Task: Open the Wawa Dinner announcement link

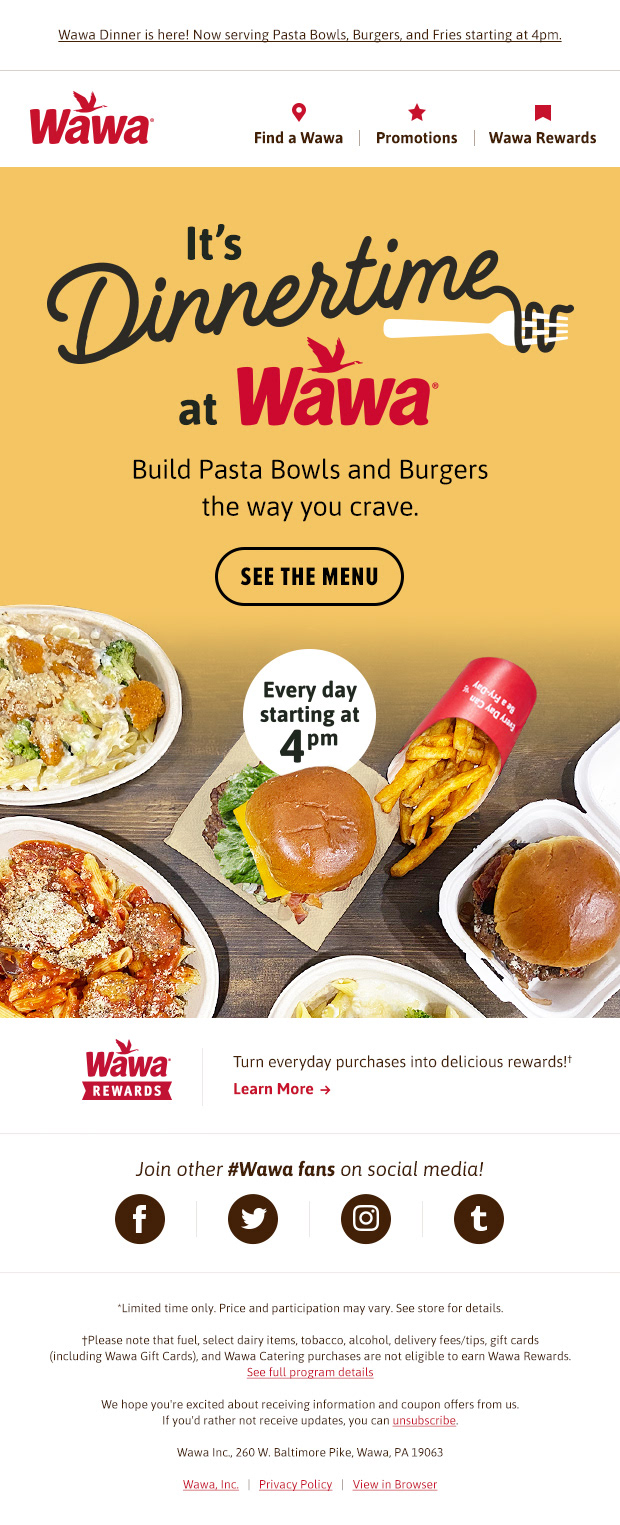Action: [310, 35]
